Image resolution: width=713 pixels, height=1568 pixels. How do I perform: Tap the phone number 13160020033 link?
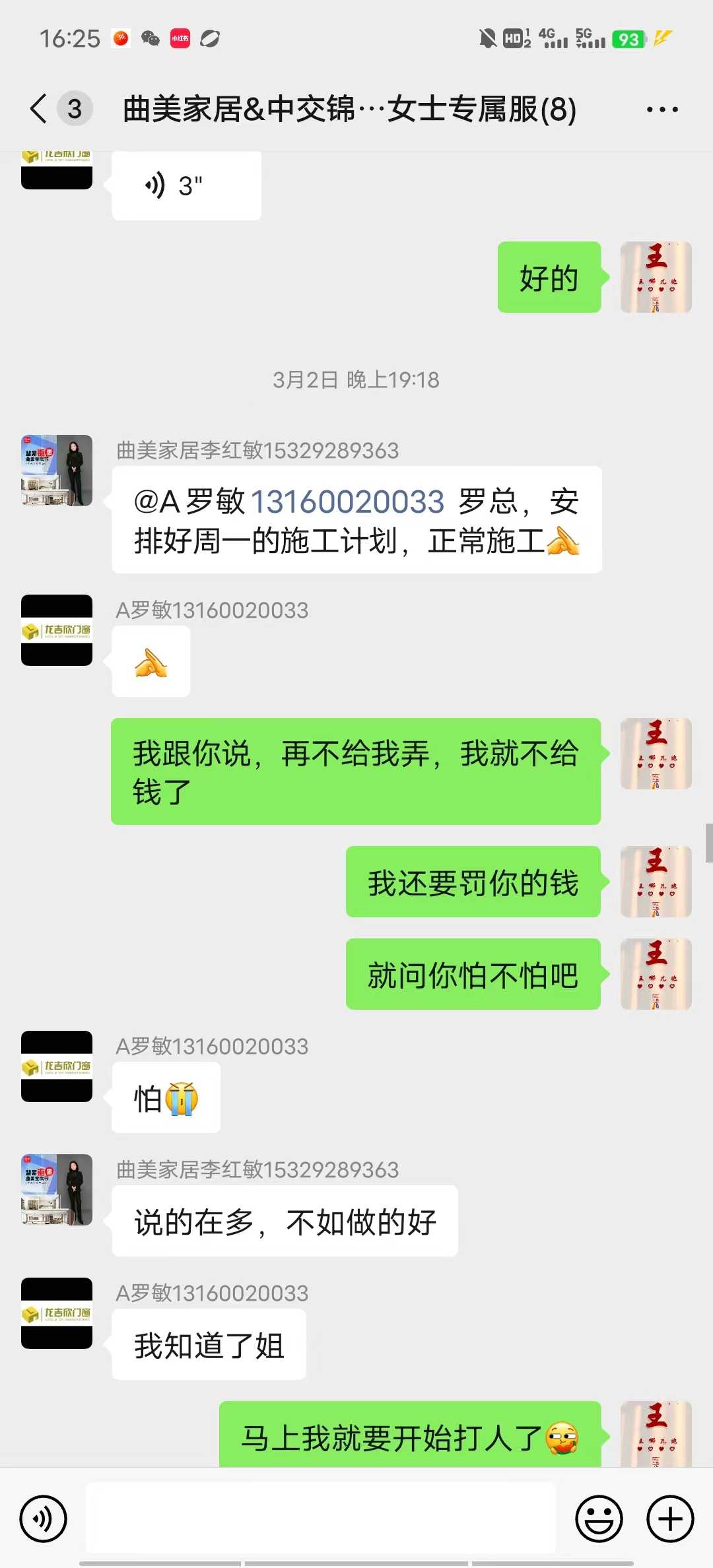tap(347, 502)
